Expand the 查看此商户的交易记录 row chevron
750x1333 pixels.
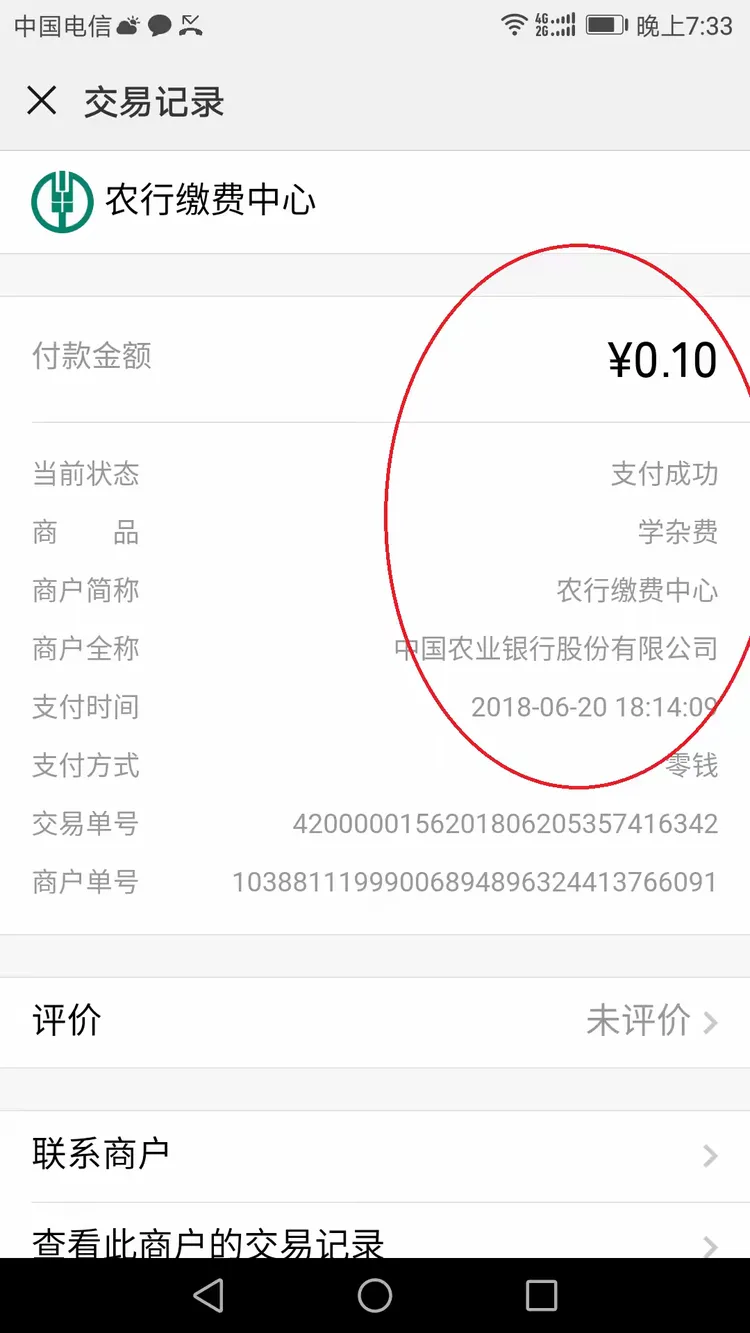coord(712,1246)
